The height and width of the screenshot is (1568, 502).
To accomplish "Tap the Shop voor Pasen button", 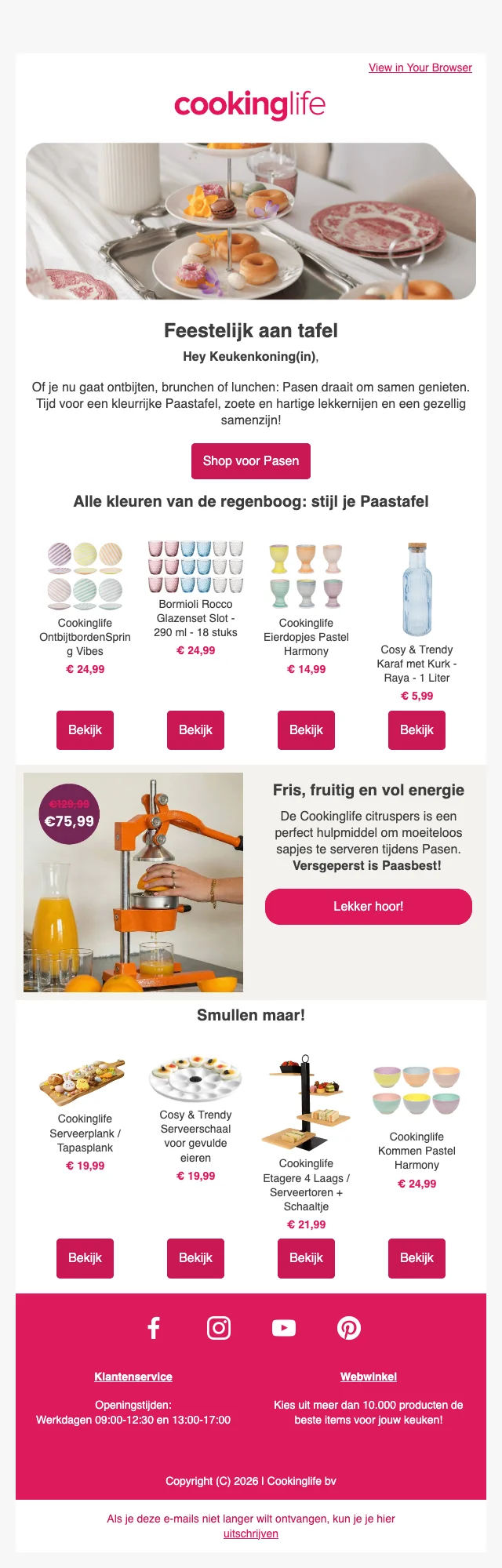I will point(251,461).
